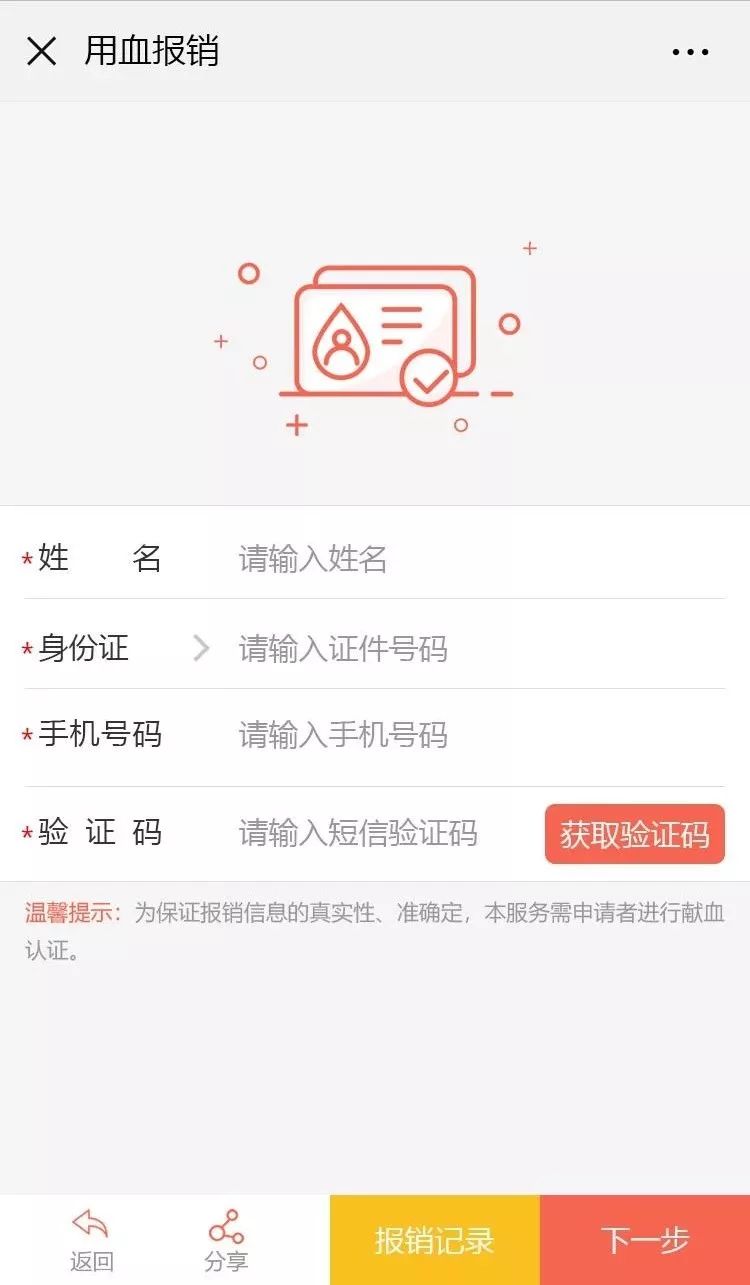Request a code with 获取验证码
Screen dimensions: 750x1285
point(634,834)
